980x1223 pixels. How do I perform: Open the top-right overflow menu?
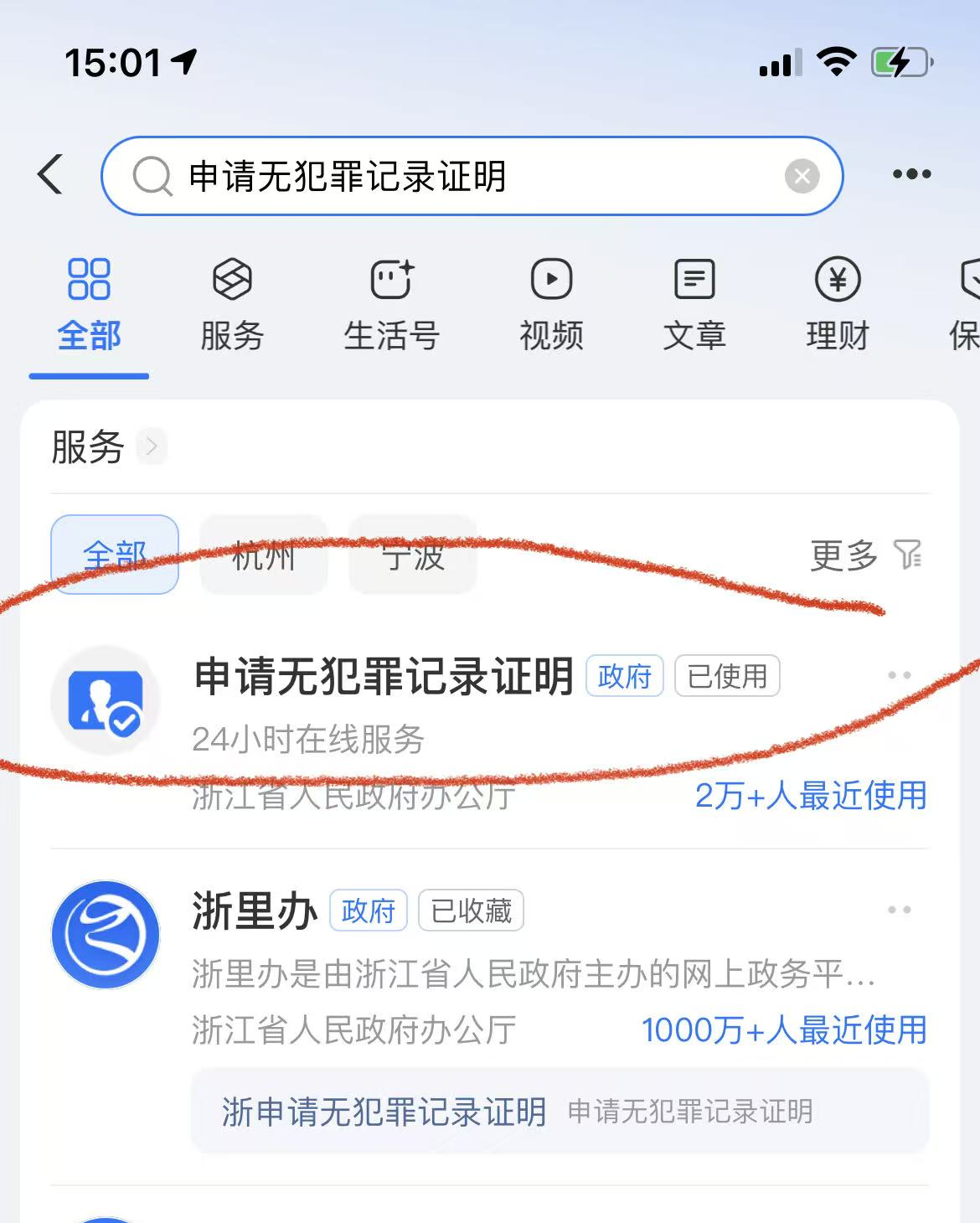(911, 175)
